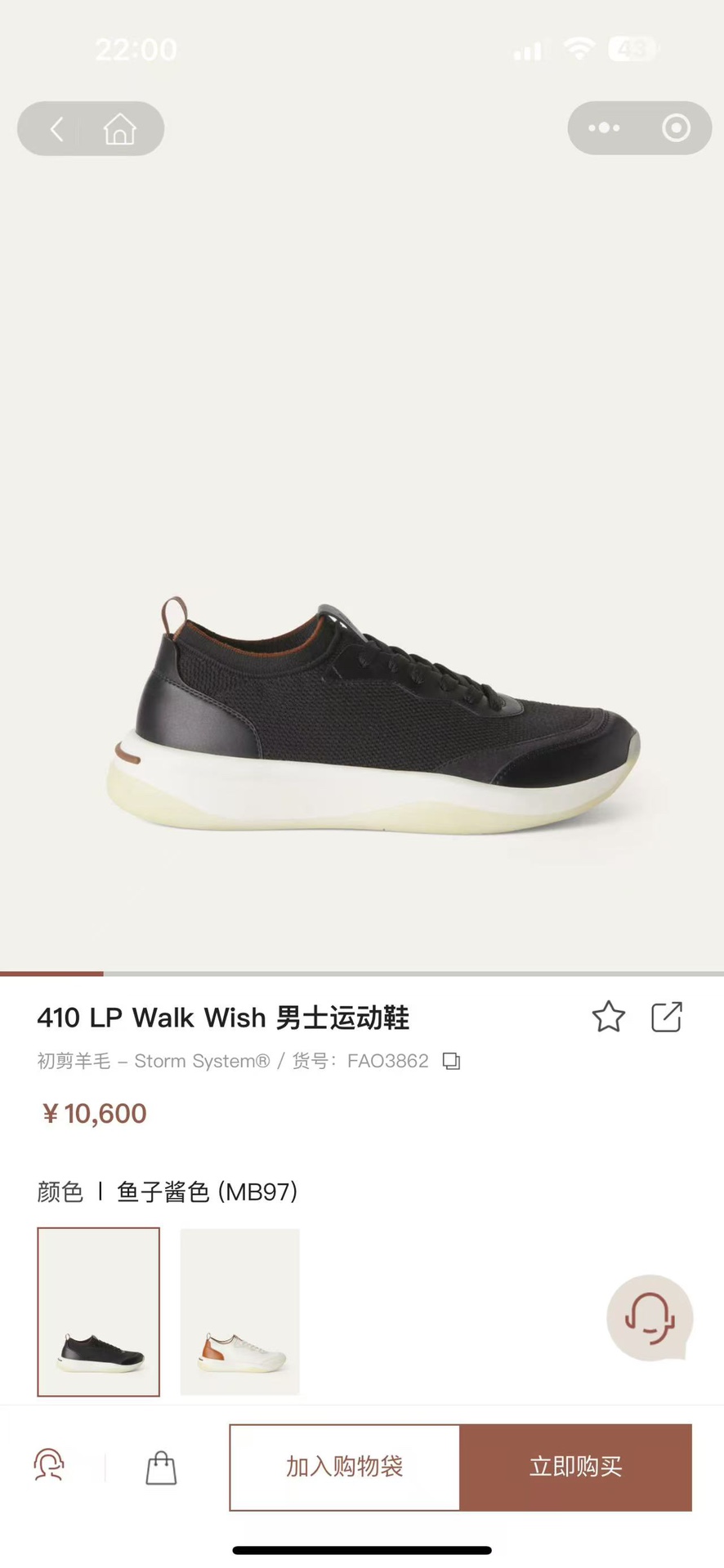The width and height of the screenshot is (724, 1568).
Task: Select the black 鱼子酱色 color option
Action: (x=98, y=1309)
